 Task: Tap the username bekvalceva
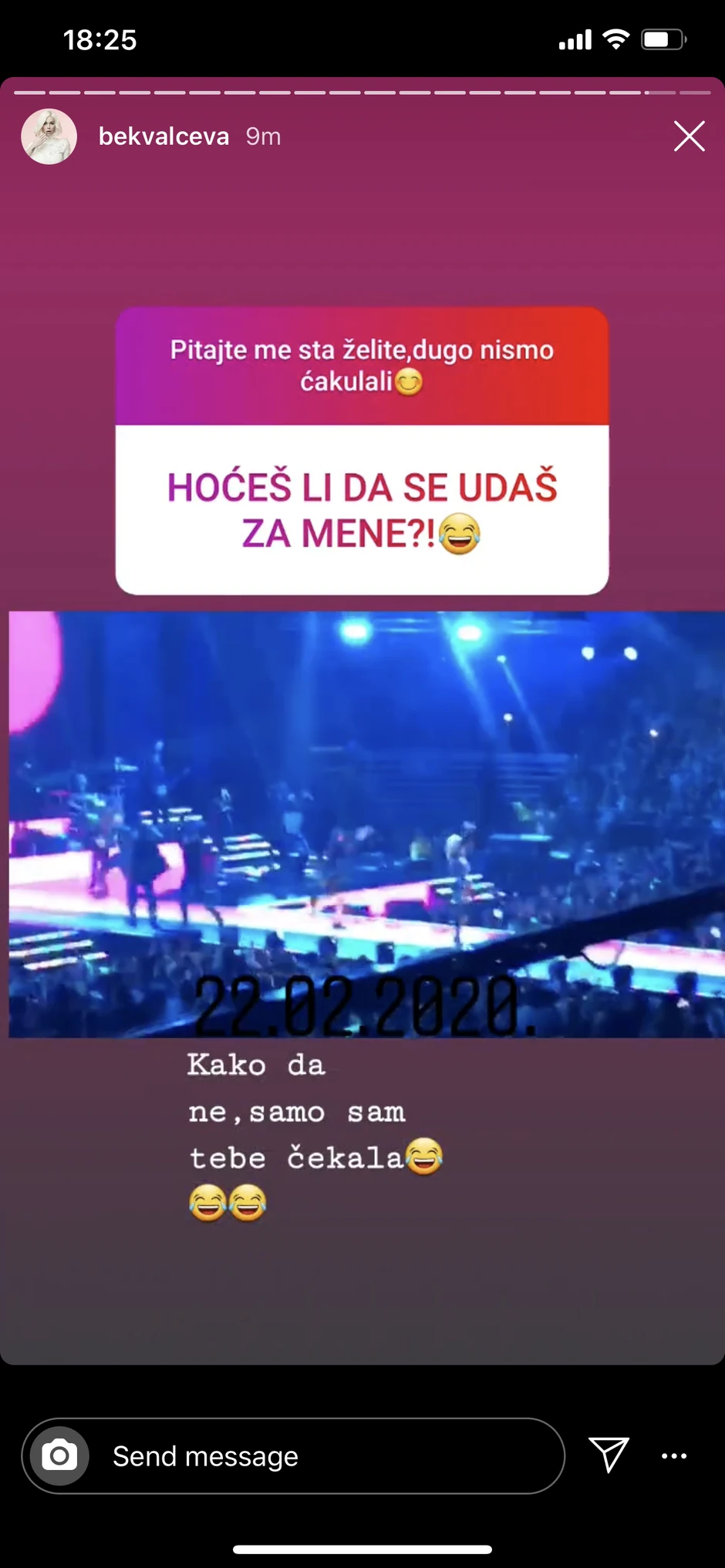click(x=163, y=135)
